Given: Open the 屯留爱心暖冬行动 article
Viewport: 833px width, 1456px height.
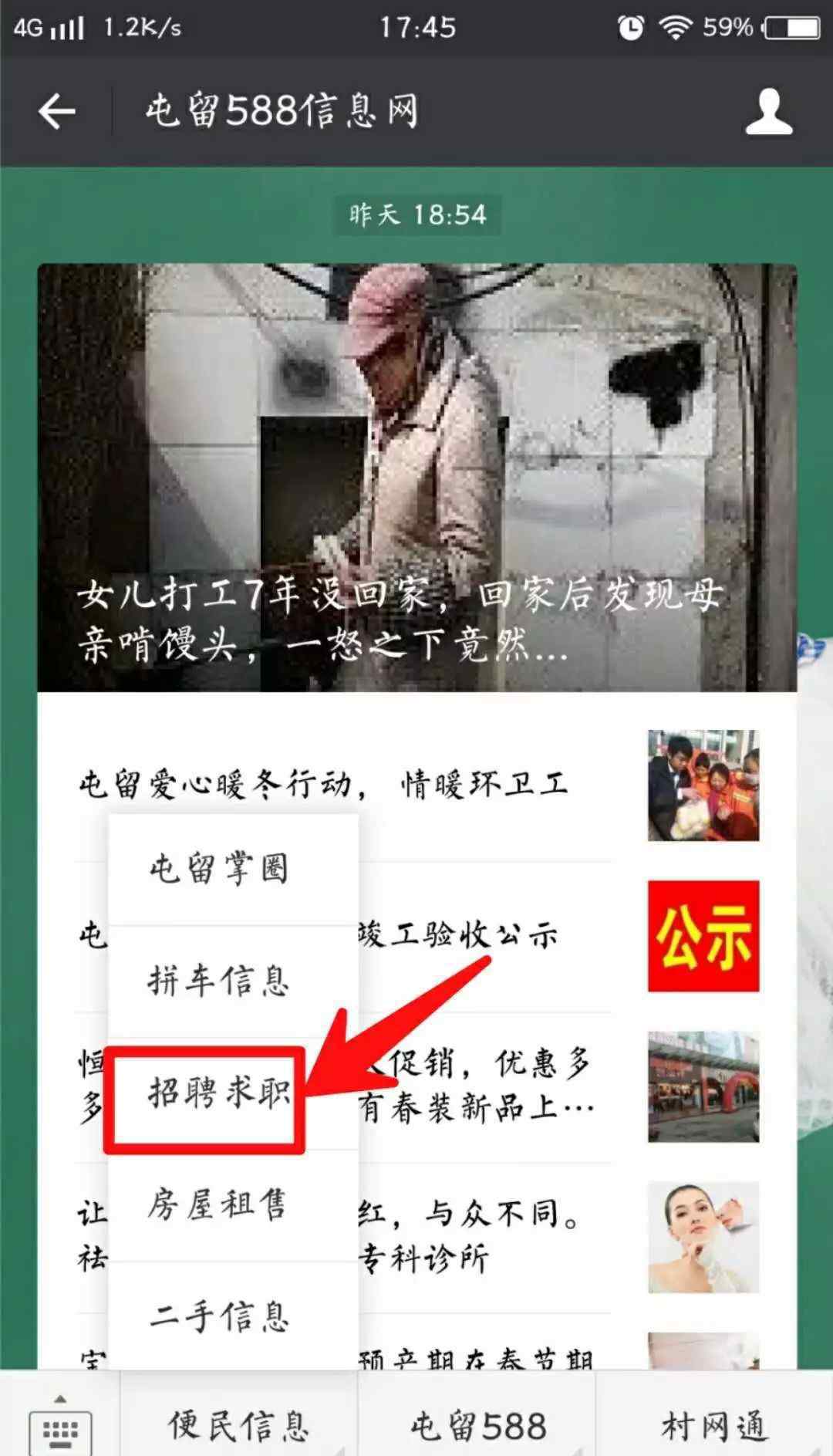Looking at the screenshot, I should [x=417, y=785].
